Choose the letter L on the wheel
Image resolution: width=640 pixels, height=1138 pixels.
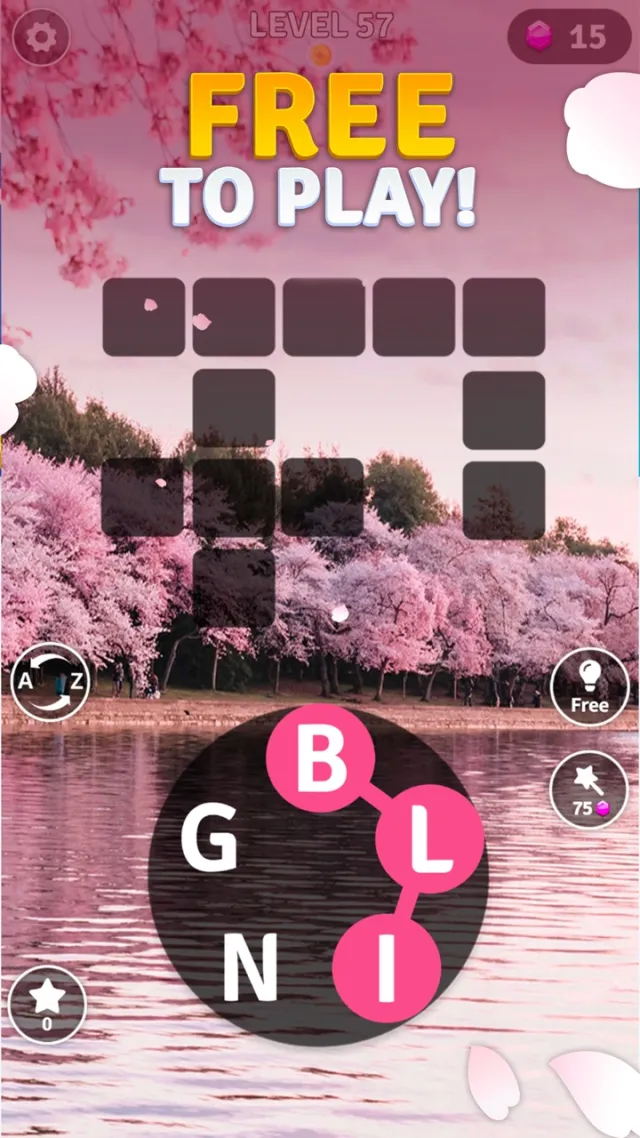point(429,842)
